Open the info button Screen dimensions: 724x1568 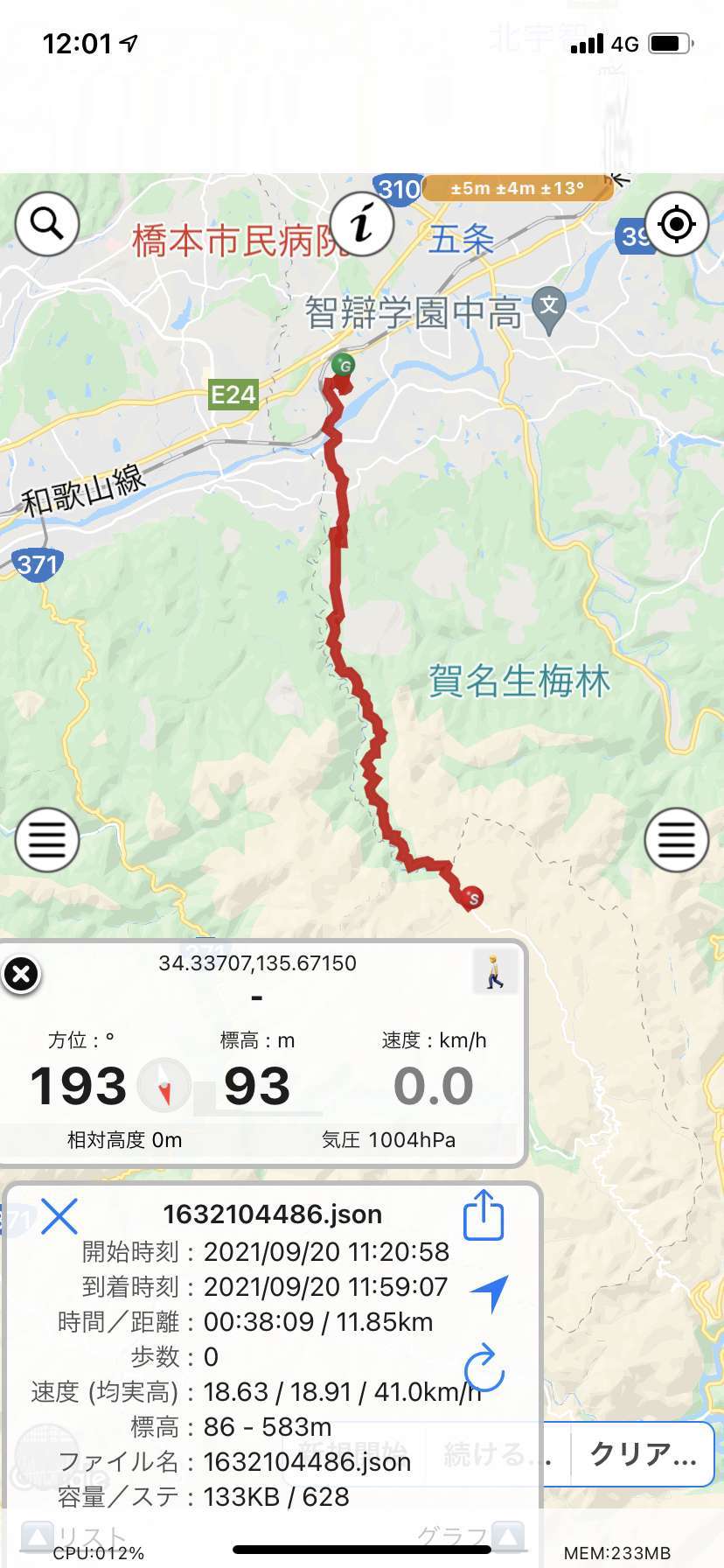(x=362, y=223)
